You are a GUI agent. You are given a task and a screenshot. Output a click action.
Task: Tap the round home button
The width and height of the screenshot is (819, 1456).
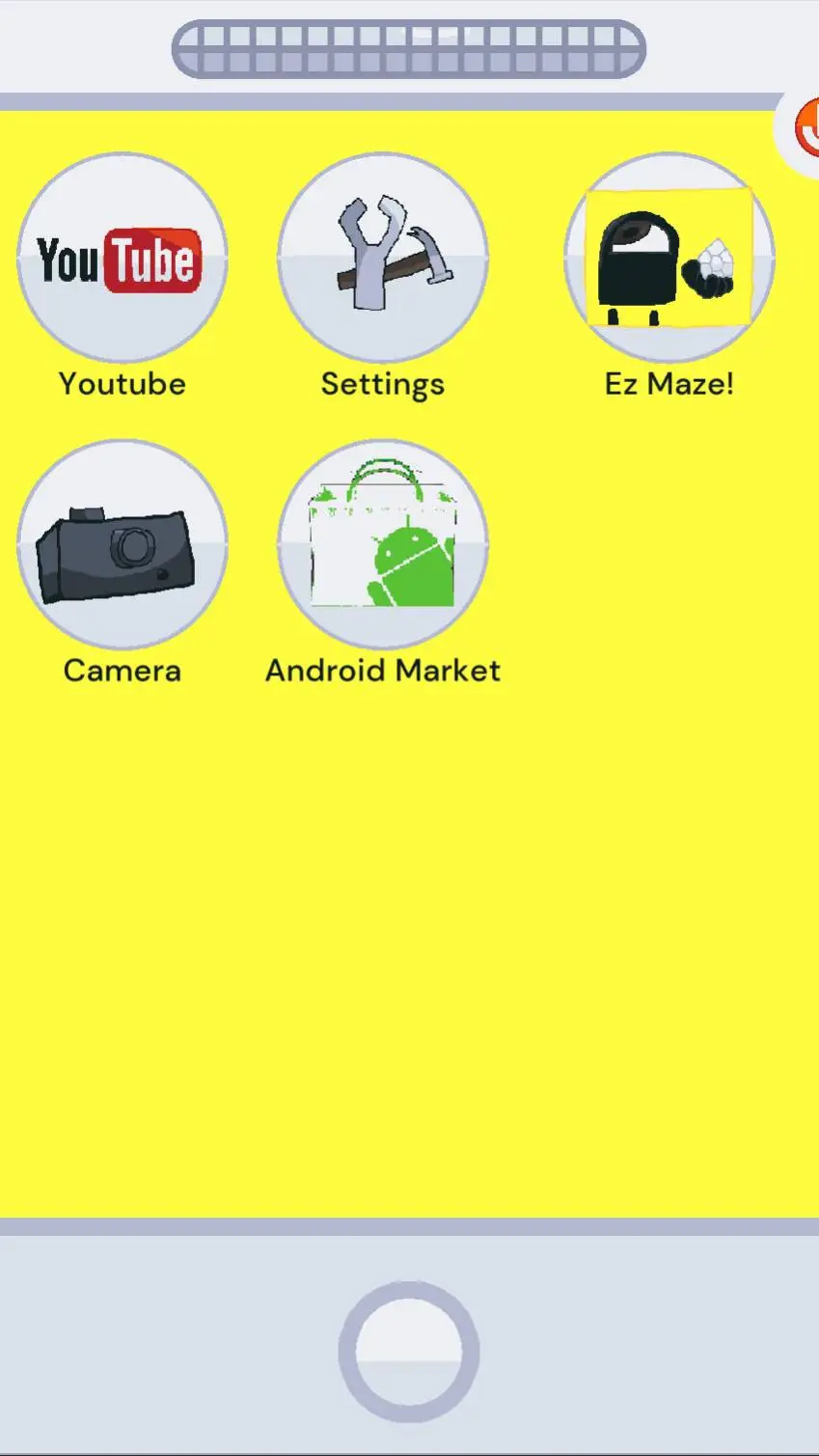coord(409,1352)
